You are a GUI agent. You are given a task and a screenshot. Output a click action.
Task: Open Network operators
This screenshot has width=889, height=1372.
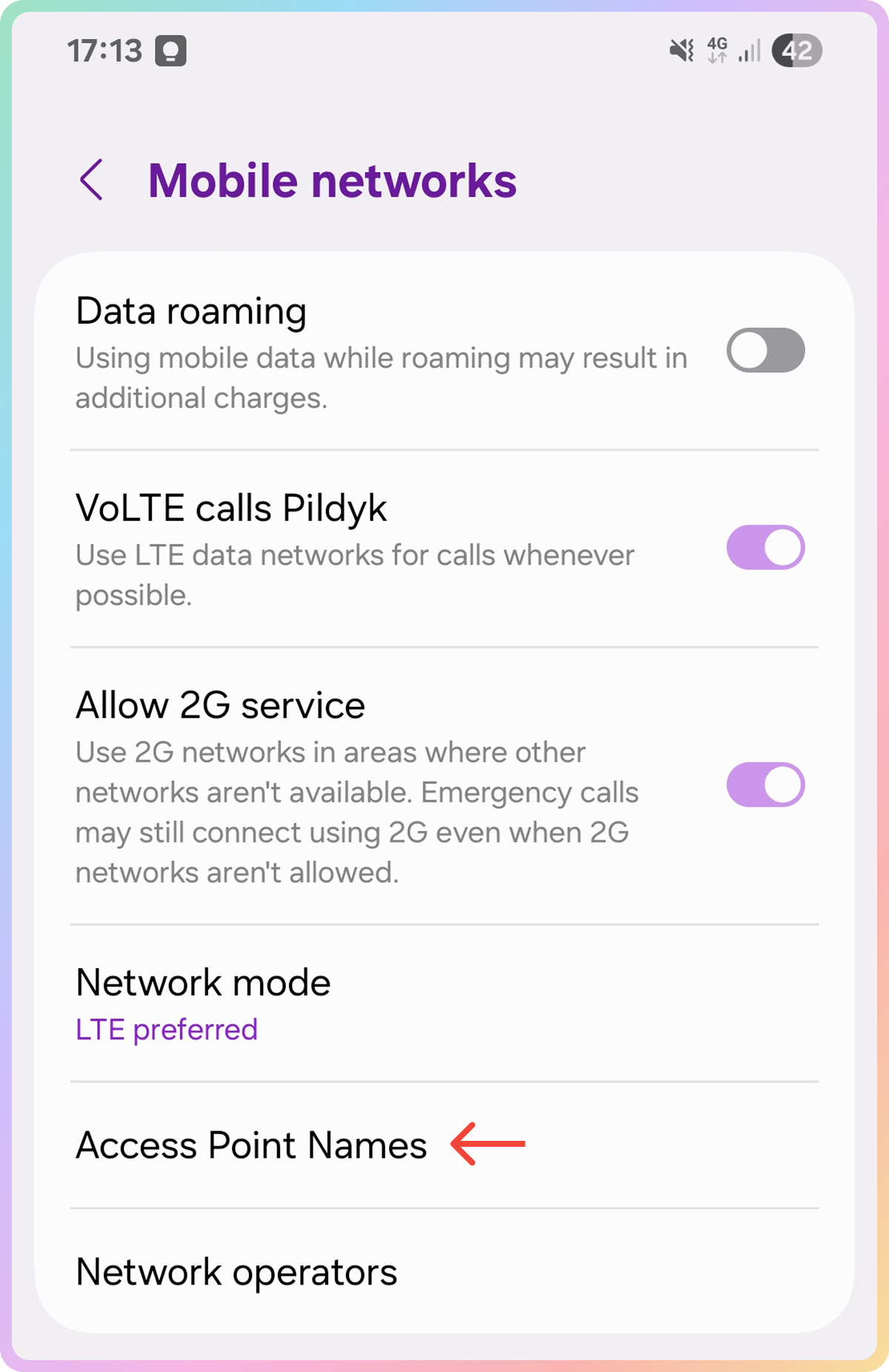click(x=237, y=1272)
